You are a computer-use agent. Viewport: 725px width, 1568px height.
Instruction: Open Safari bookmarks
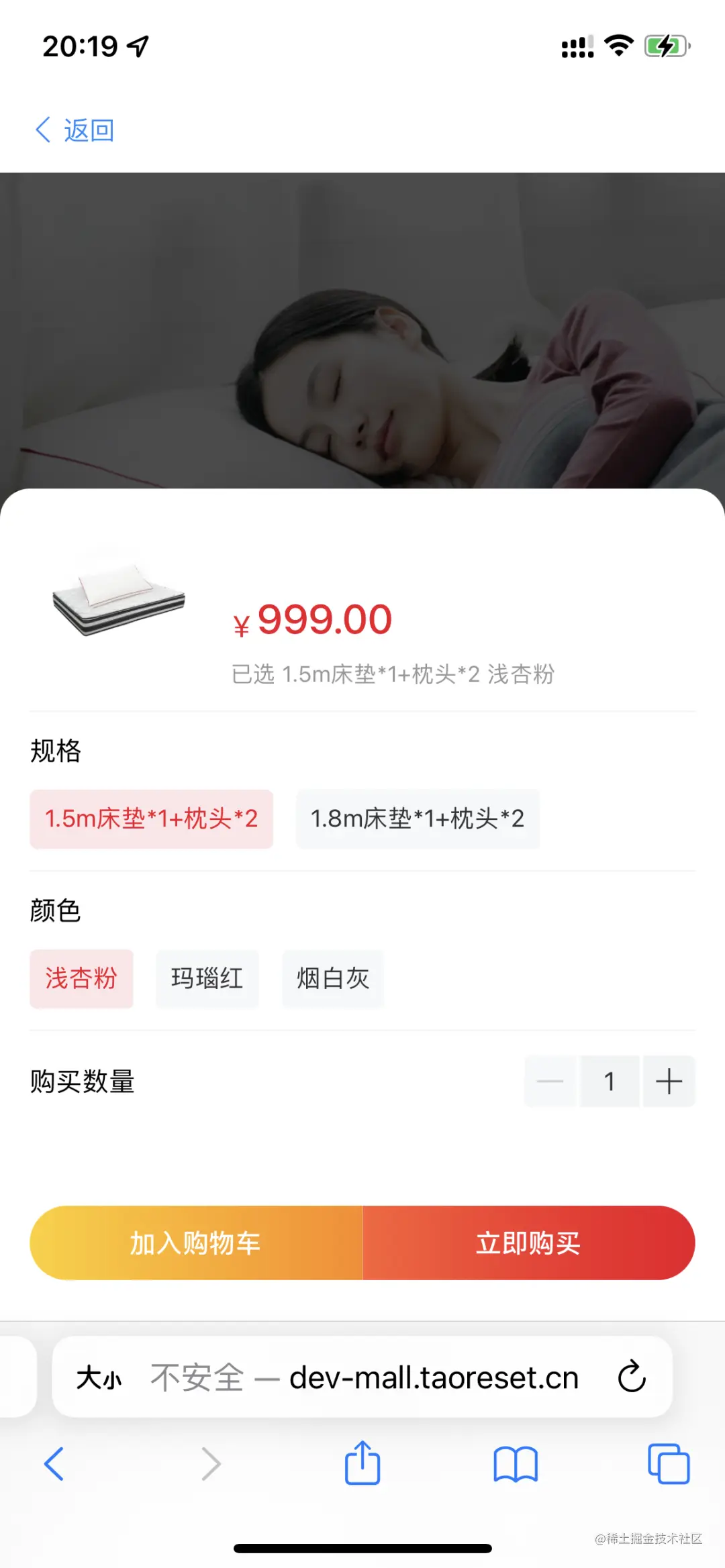click(515, 1463)
